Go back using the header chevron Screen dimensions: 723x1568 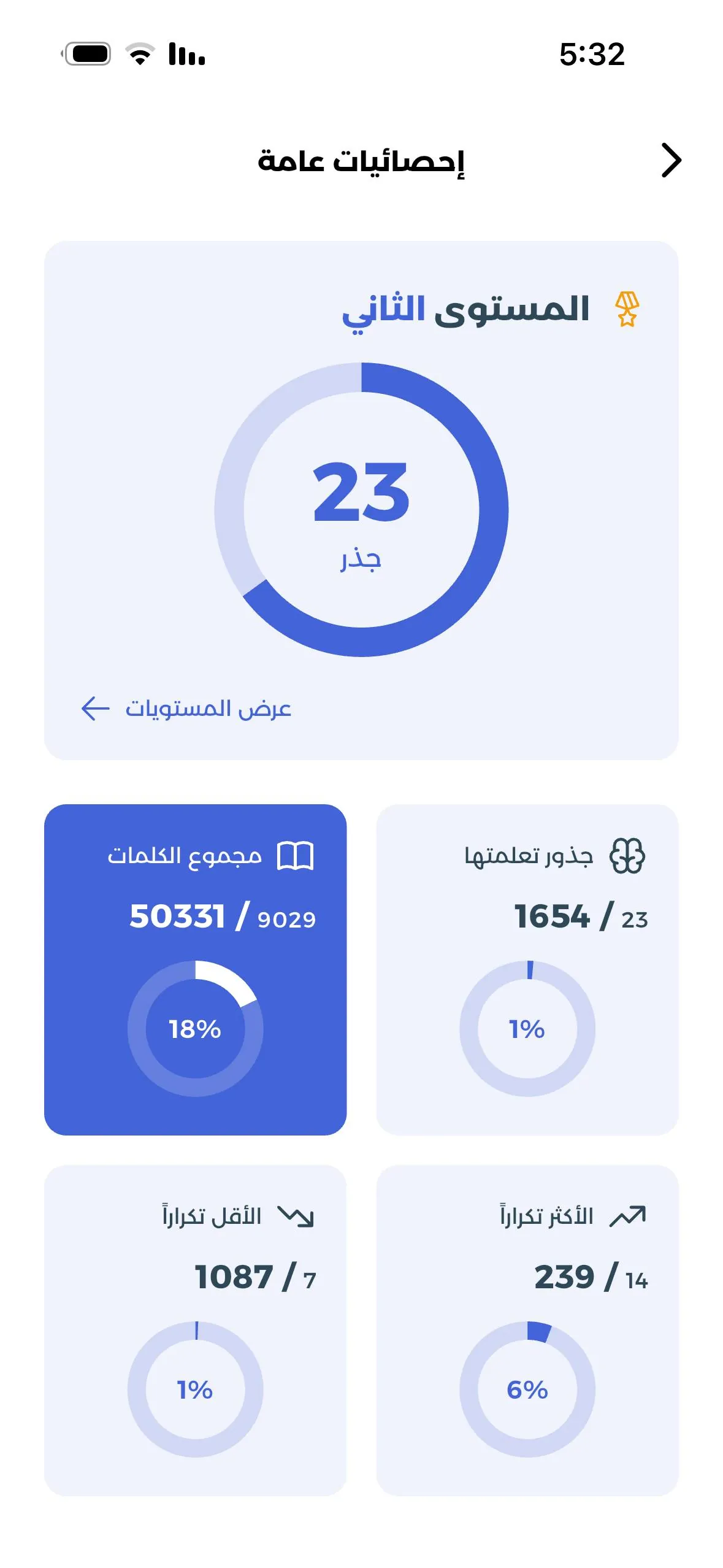point(671,161)
